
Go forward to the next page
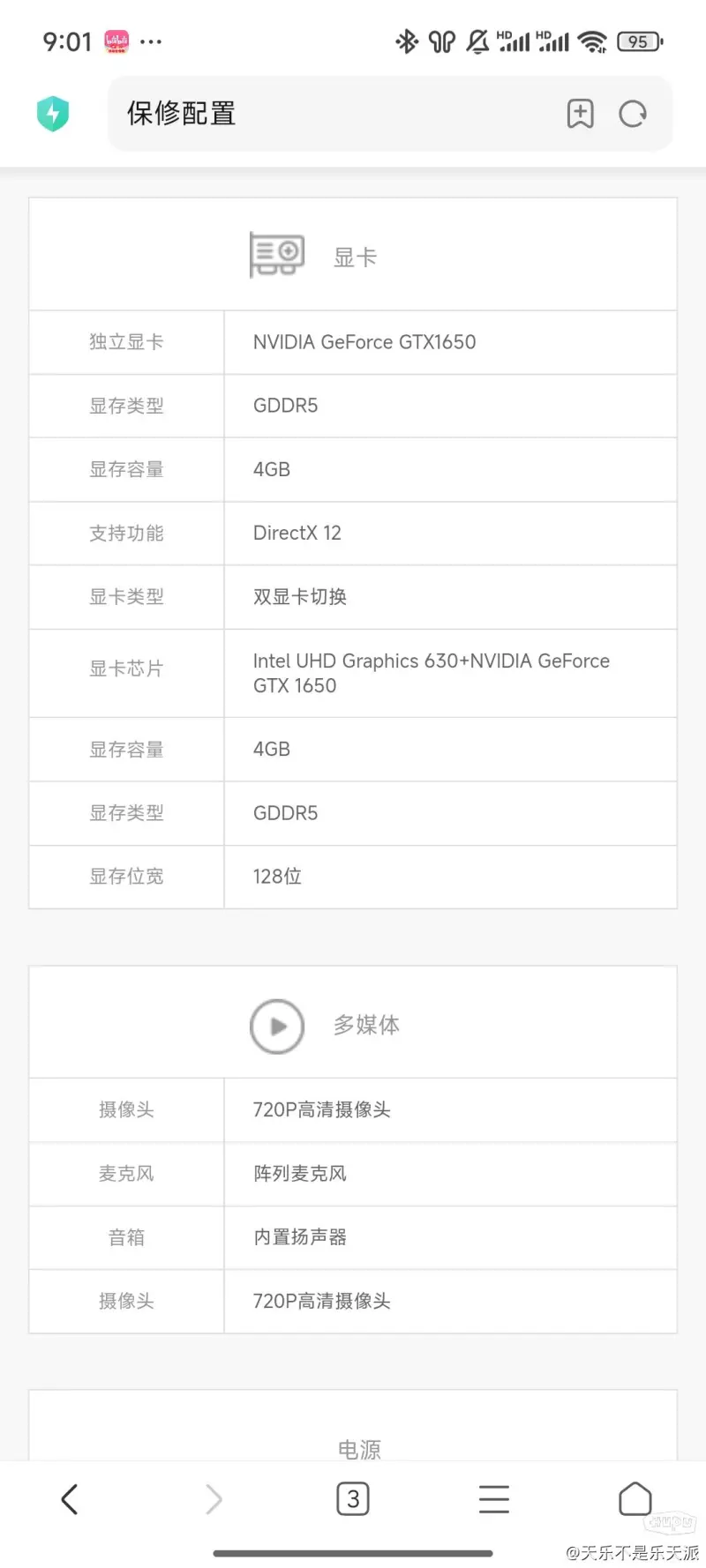[x=213, y=1498]
